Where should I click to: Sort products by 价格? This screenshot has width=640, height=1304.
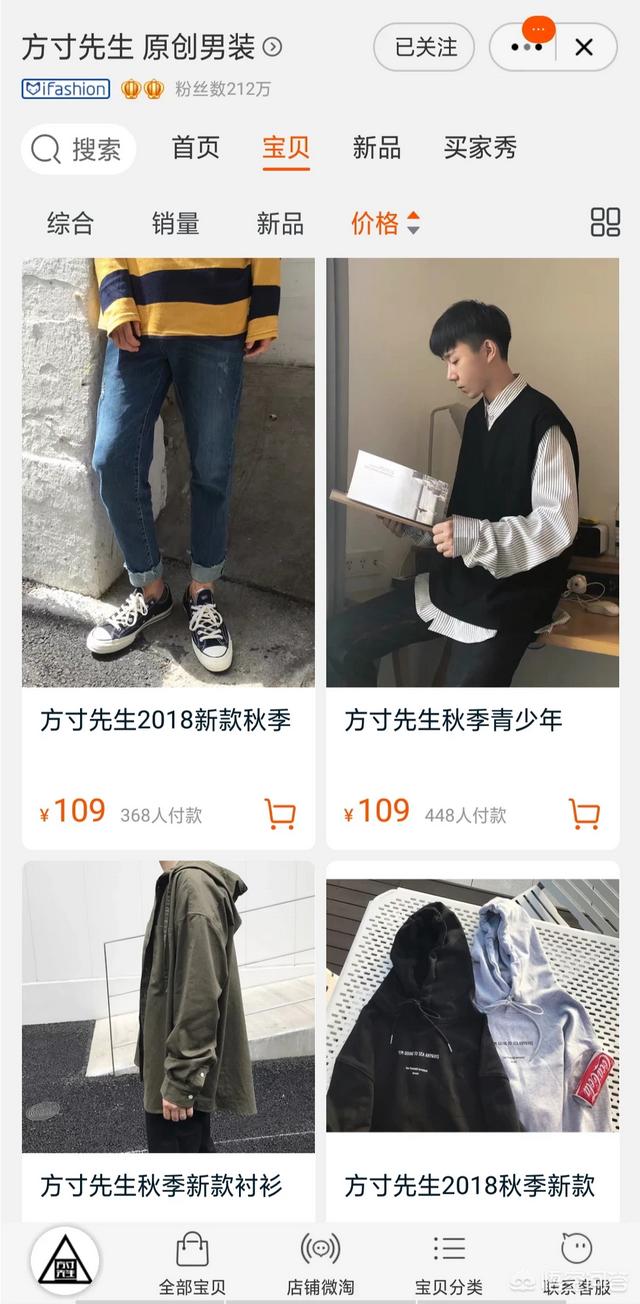[x=384, y=223]
